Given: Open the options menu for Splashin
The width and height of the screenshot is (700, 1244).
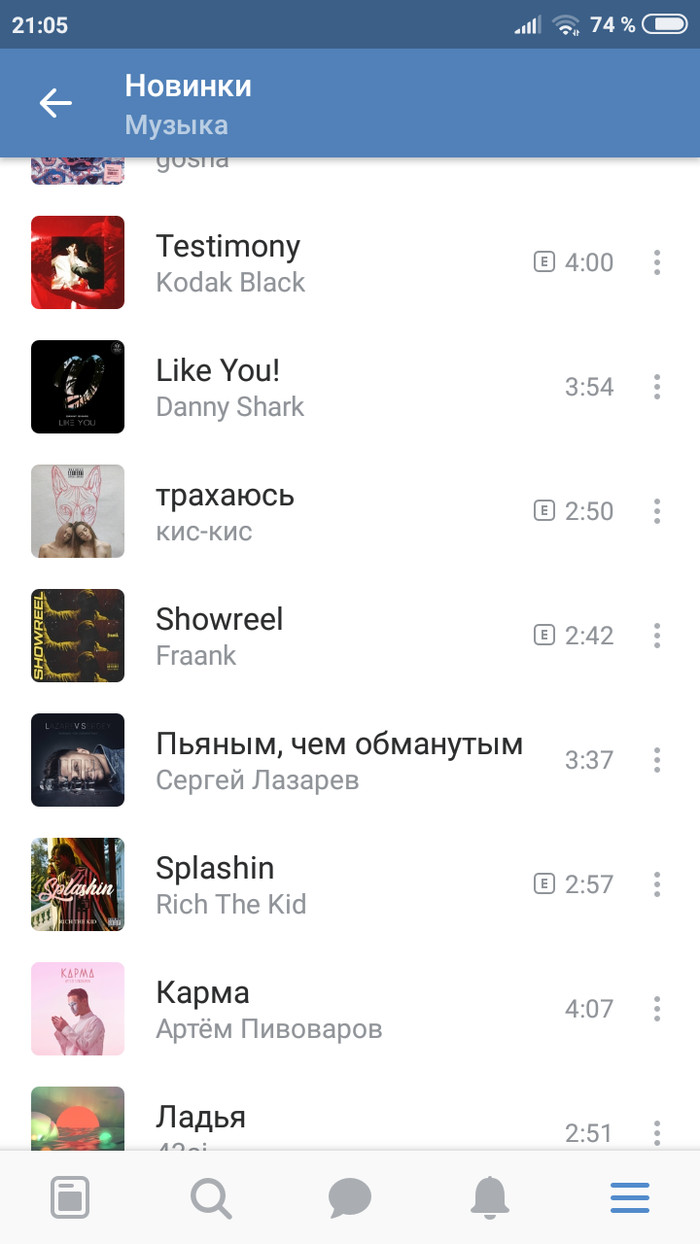Looking at the screenshot, I should point(657,884).
